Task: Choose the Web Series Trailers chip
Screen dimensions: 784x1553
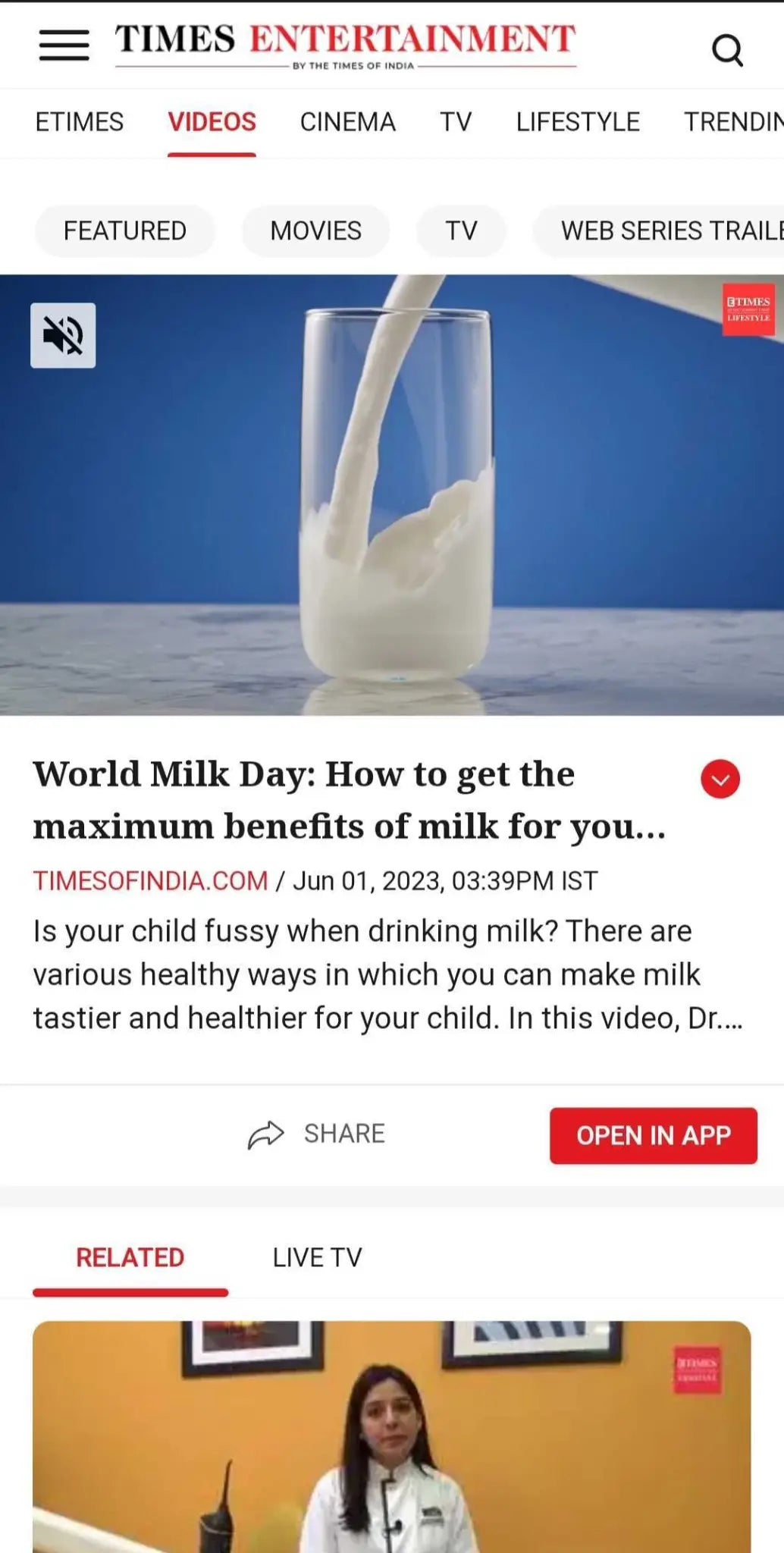Action: (x=667, y=231)
